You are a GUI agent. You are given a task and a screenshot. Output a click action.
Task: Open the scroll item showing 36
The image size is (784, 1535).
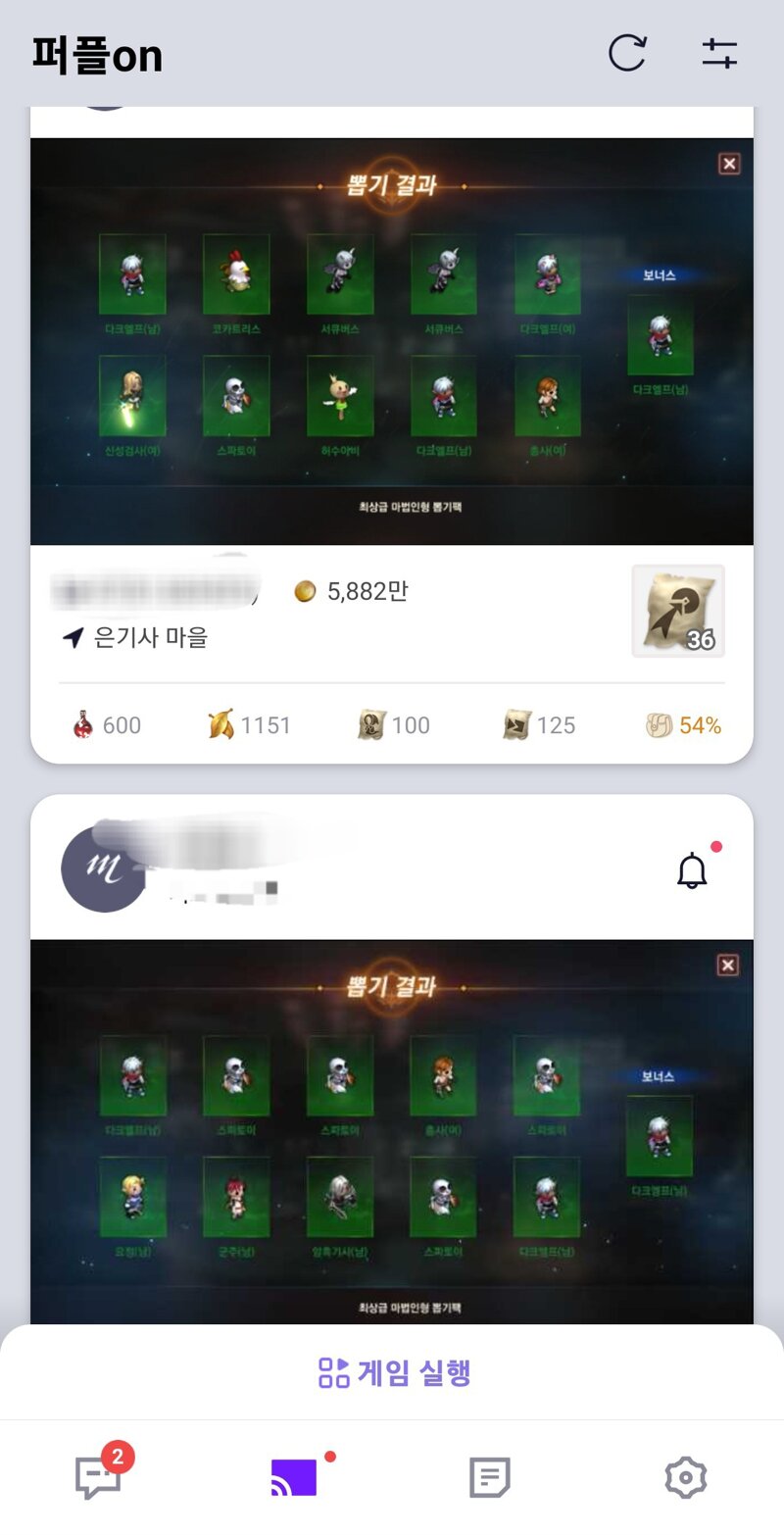point(678,611)
